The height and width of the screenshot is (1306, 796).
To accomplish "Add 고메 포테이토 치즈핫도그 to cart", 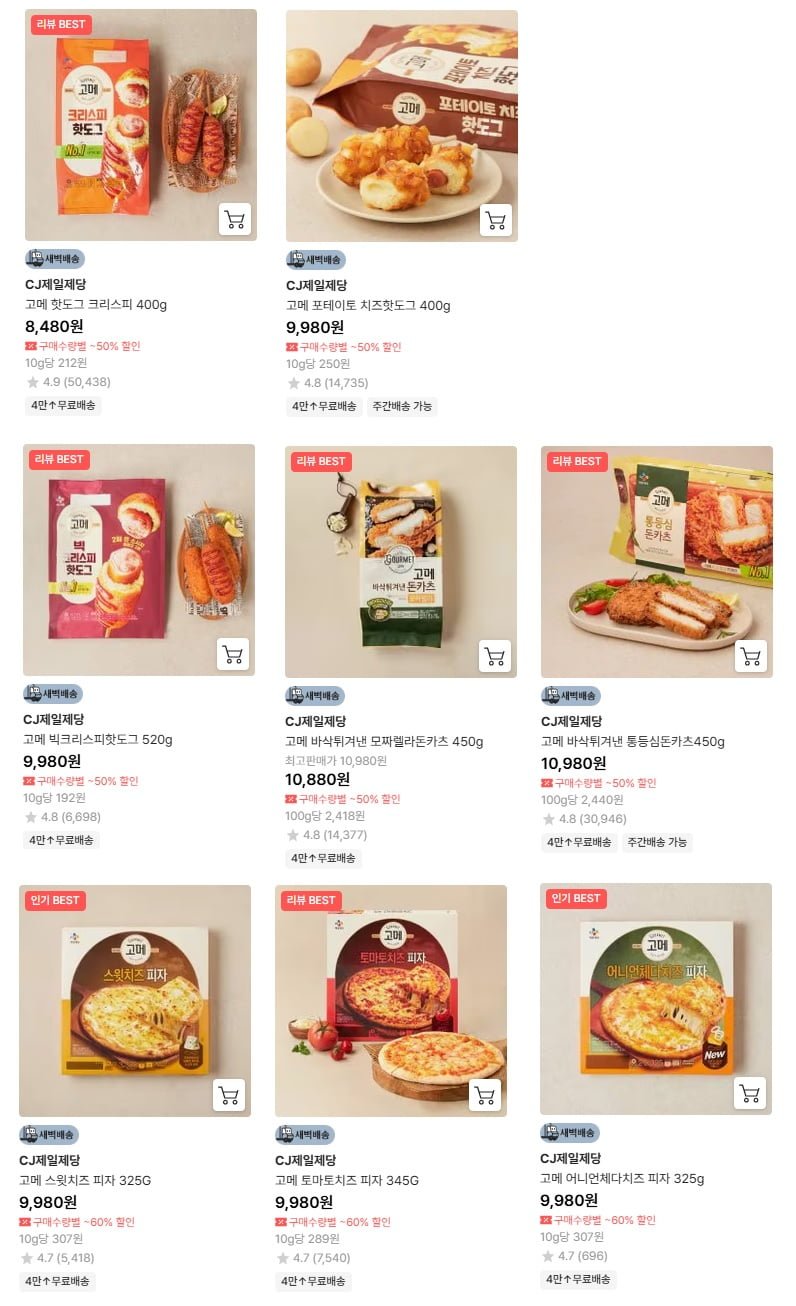I will pos(496,220).
